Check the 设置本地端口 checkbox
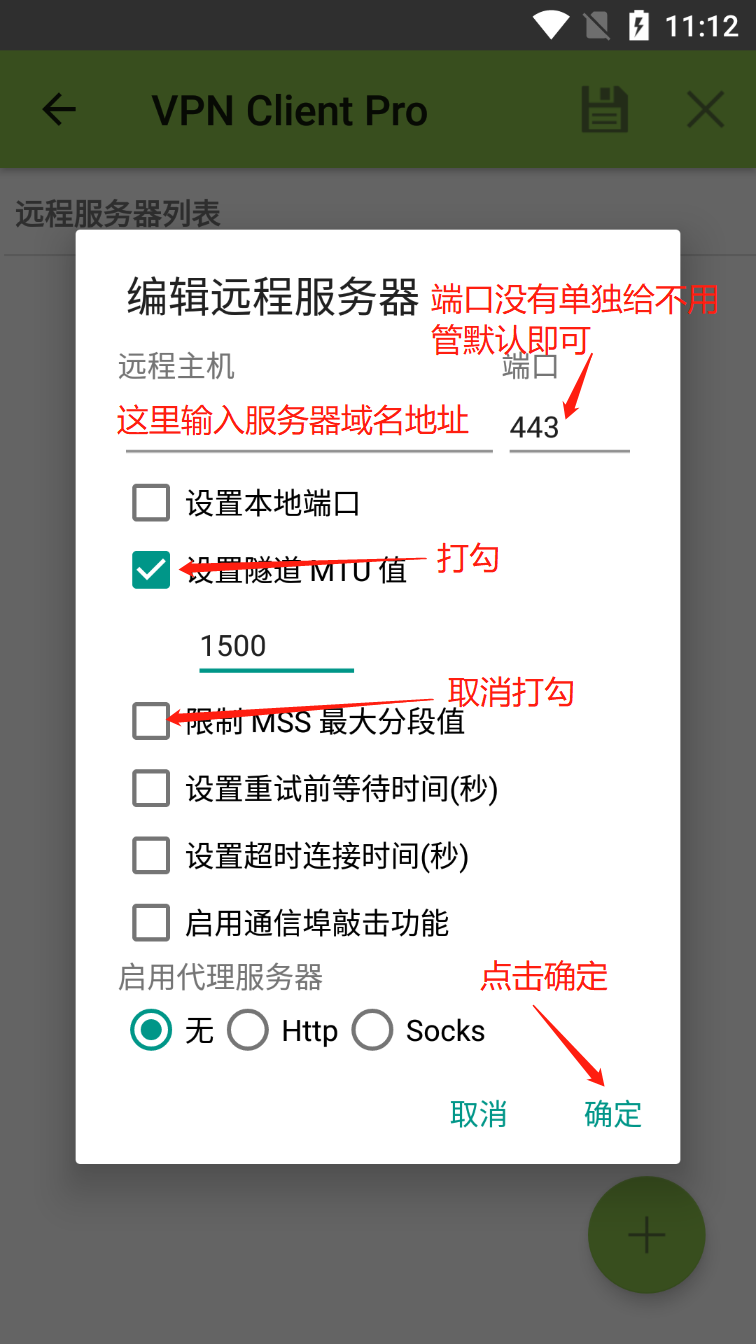The image size is (756, 1344). tap(151, 503)
